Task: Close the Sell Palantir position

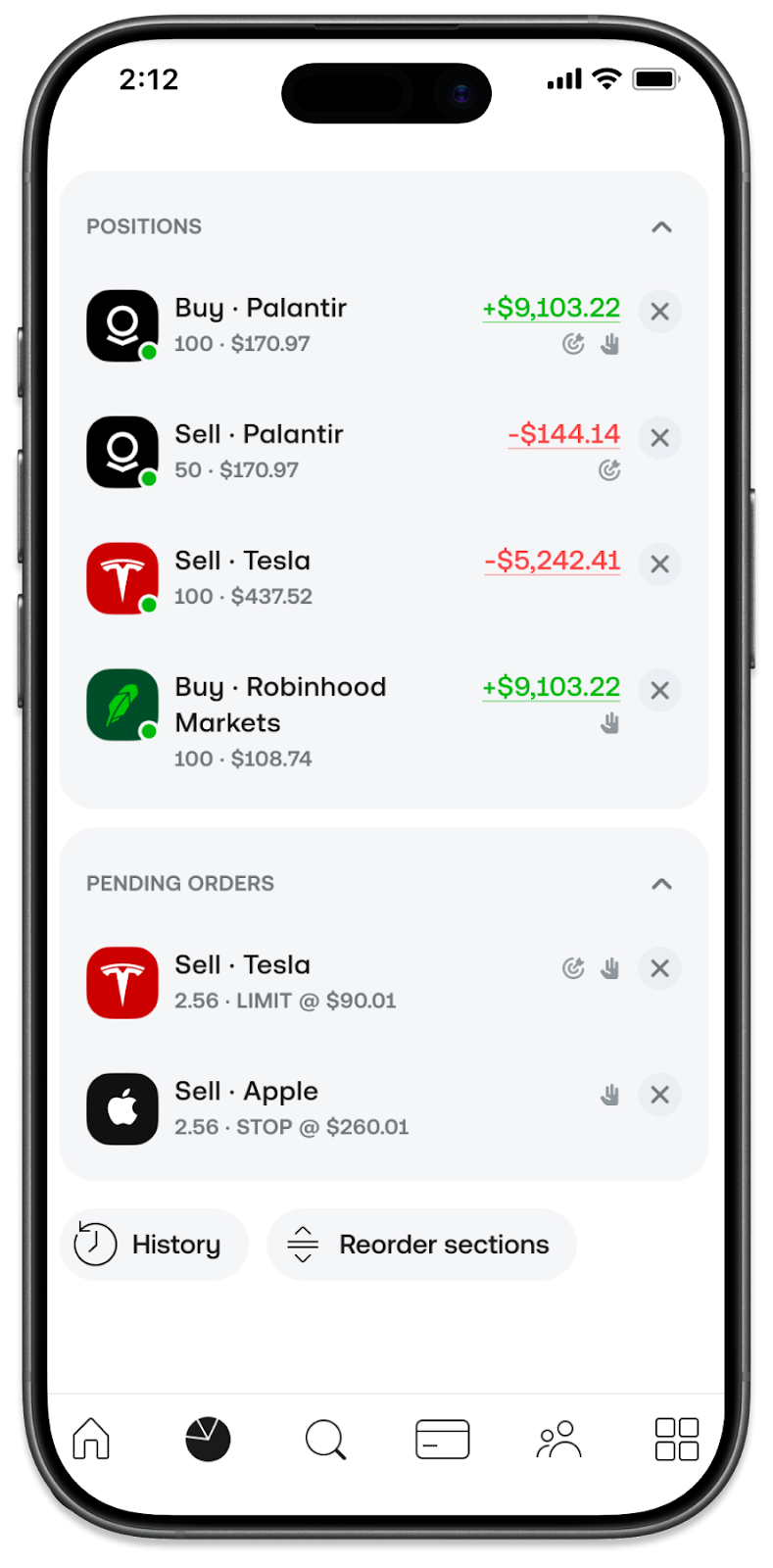Action: [659, 438]
